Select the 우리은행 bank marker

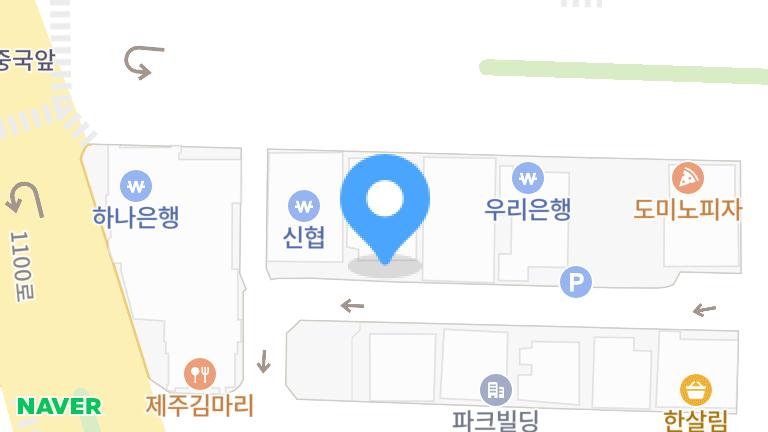(527, 179)
